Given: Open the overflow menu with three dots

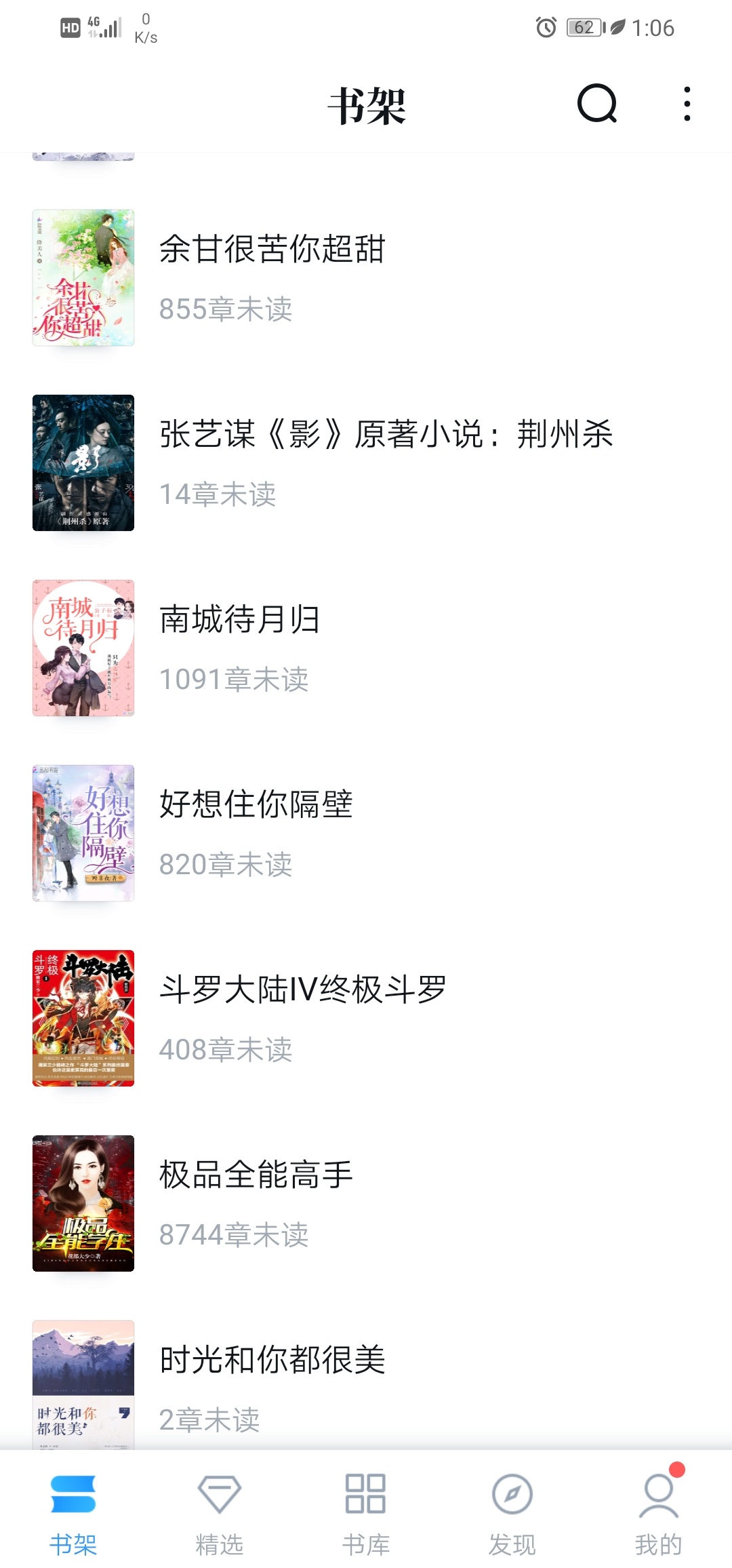Looking at the screenshot, I should (x=687, y=104).
